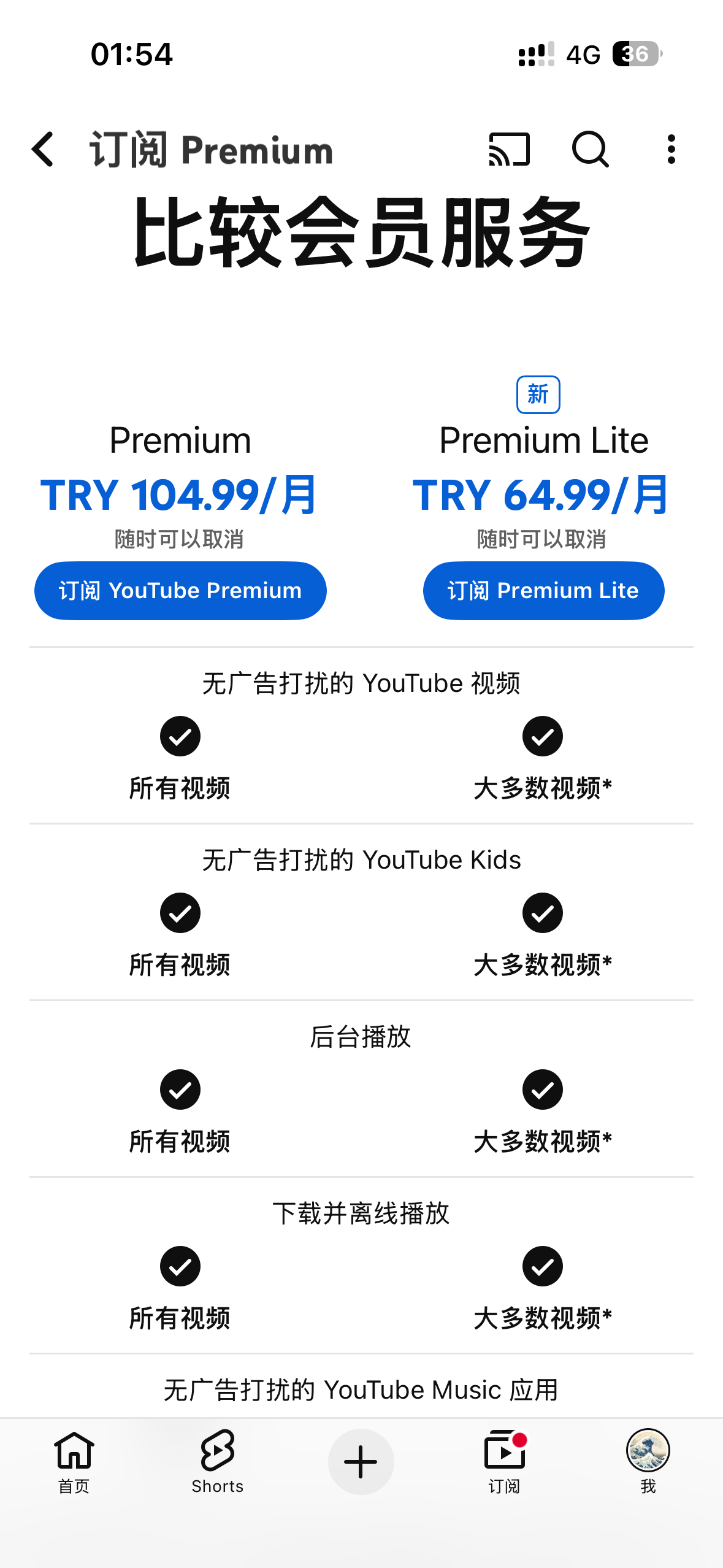
Task: Create new content with the plus button
Action: tap(361, 1462)
